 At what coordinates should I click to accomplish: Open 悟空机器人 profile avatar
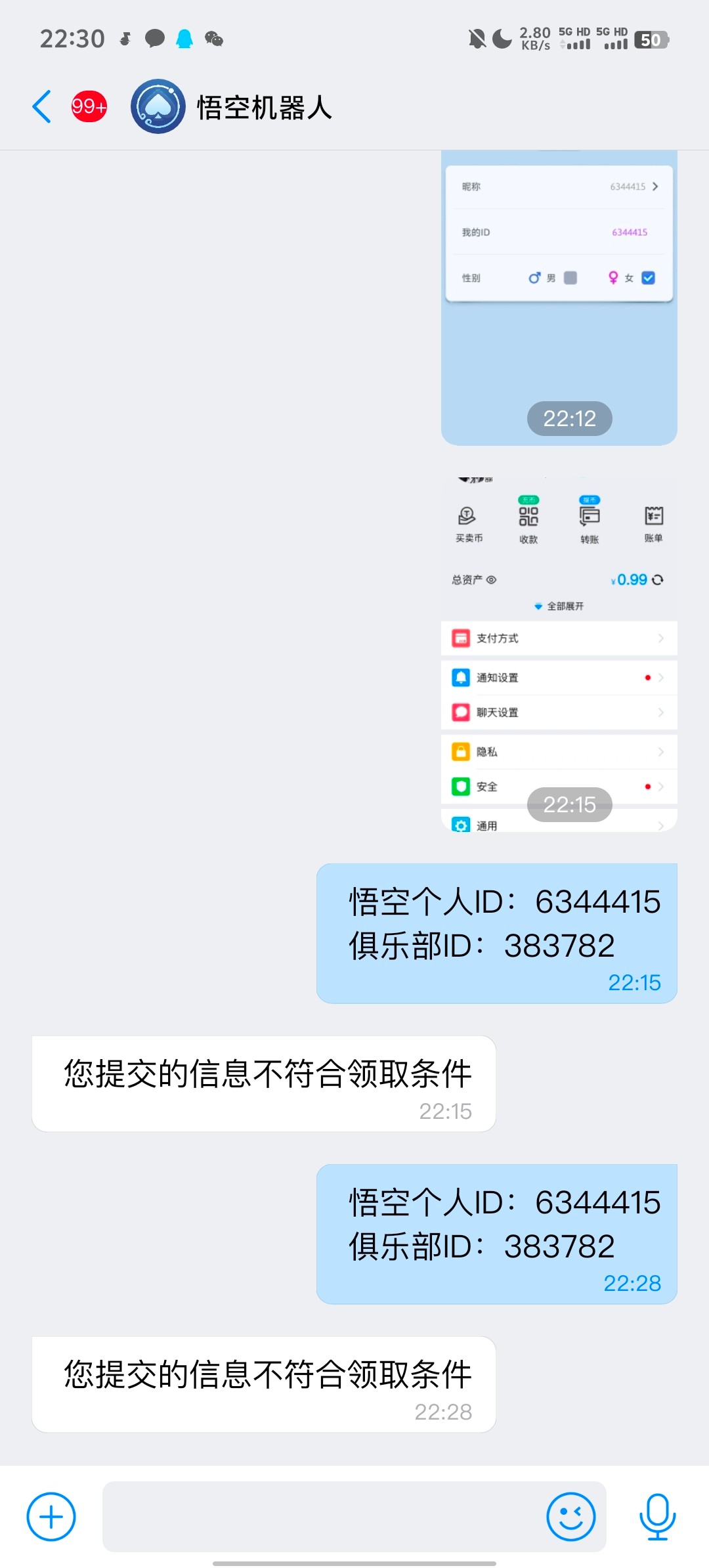coord(158,107)
